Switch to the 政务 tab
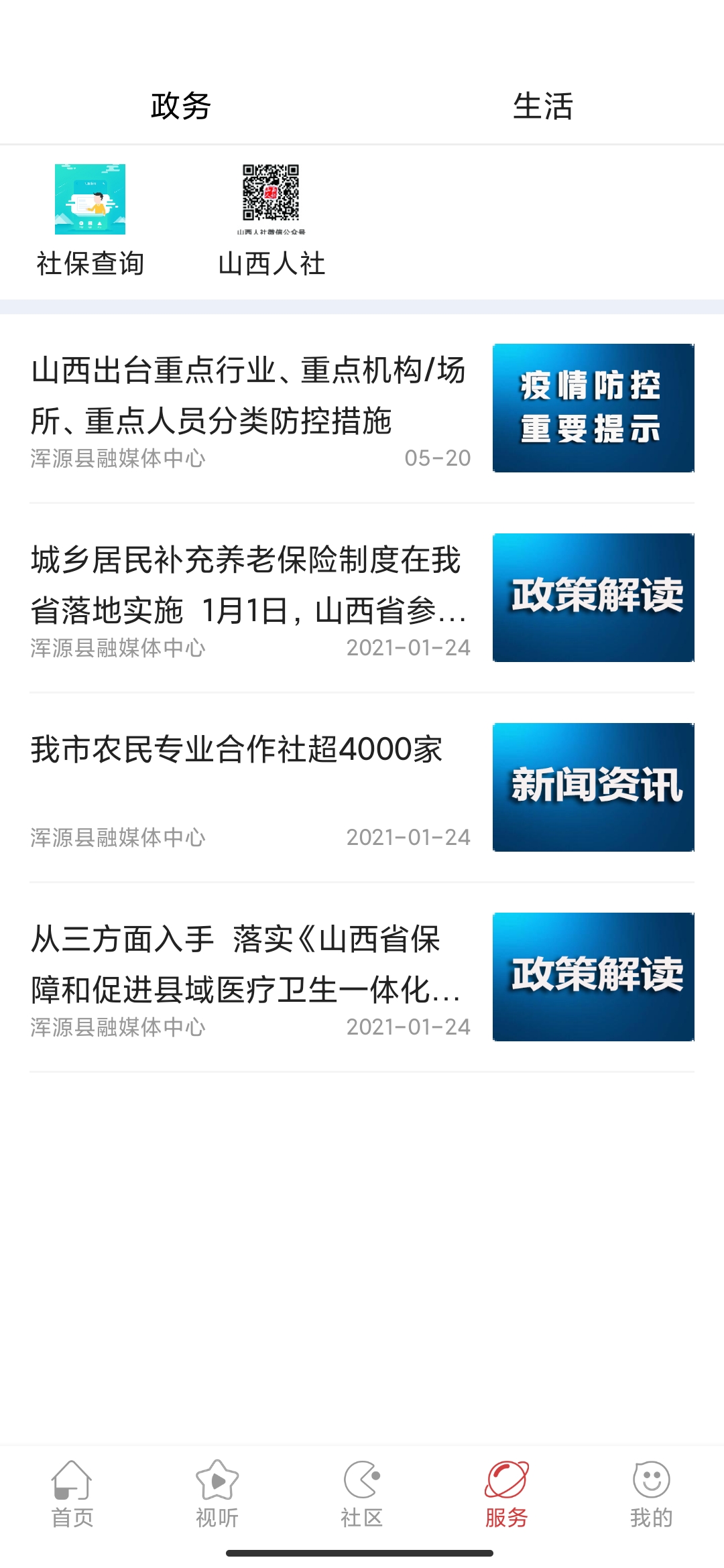This screenshot has height=1568, width=724. pos(181,106)
